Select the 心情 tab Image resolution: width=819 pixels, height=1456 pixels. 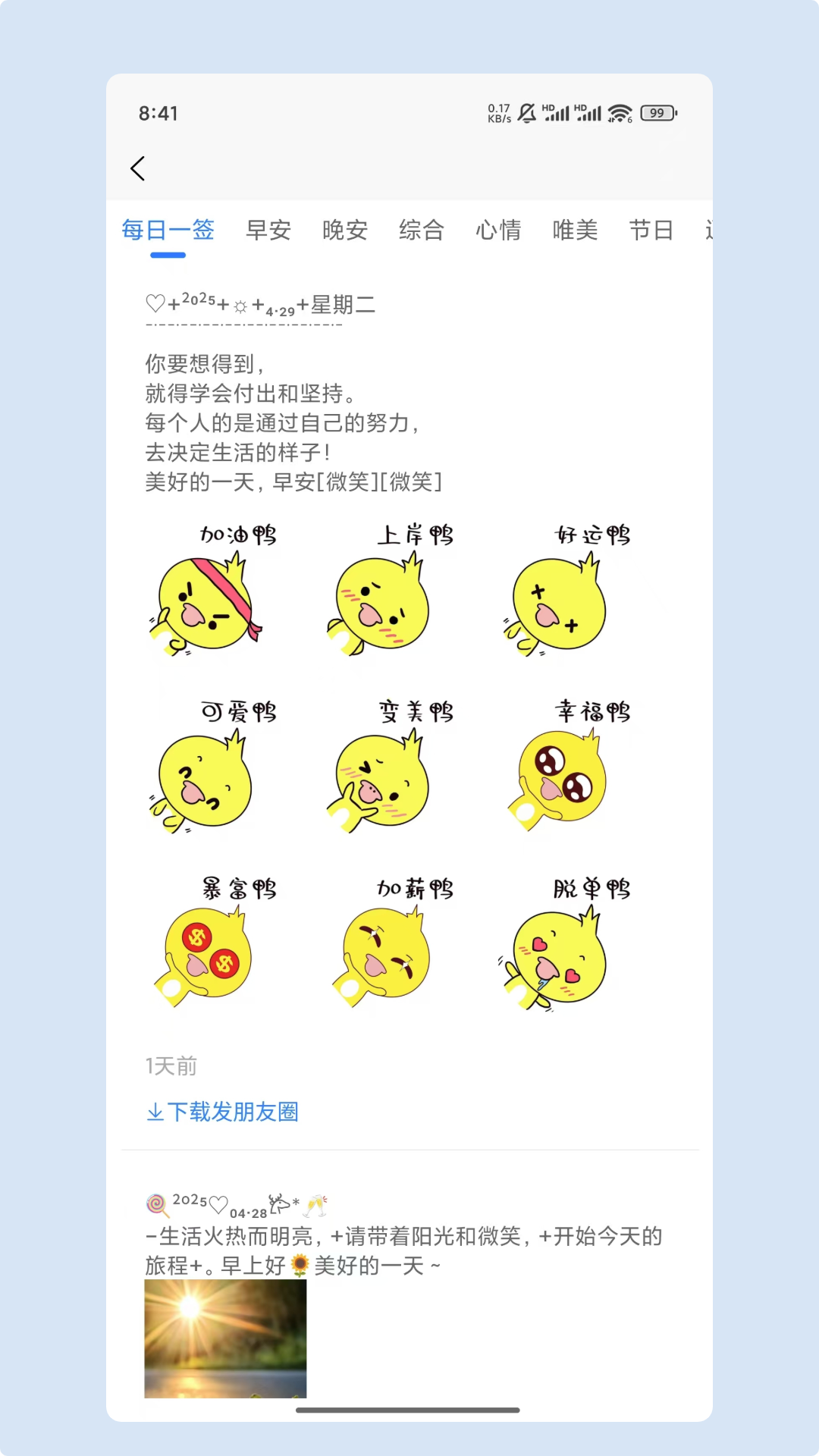[x=498, y=231]
